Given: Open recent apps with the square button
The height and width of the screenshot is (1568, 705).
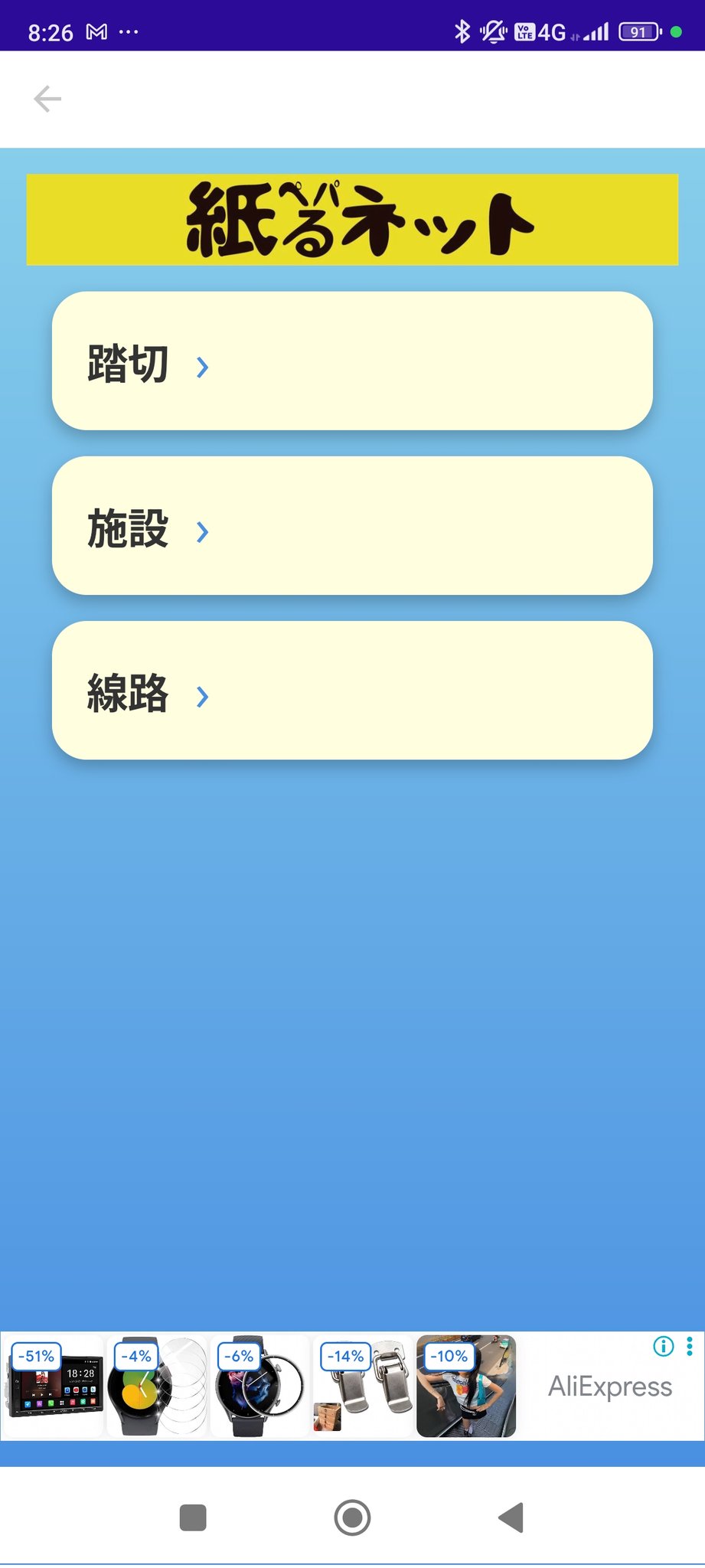Looking at the screenshot, I should click(x=193, y=1517).
